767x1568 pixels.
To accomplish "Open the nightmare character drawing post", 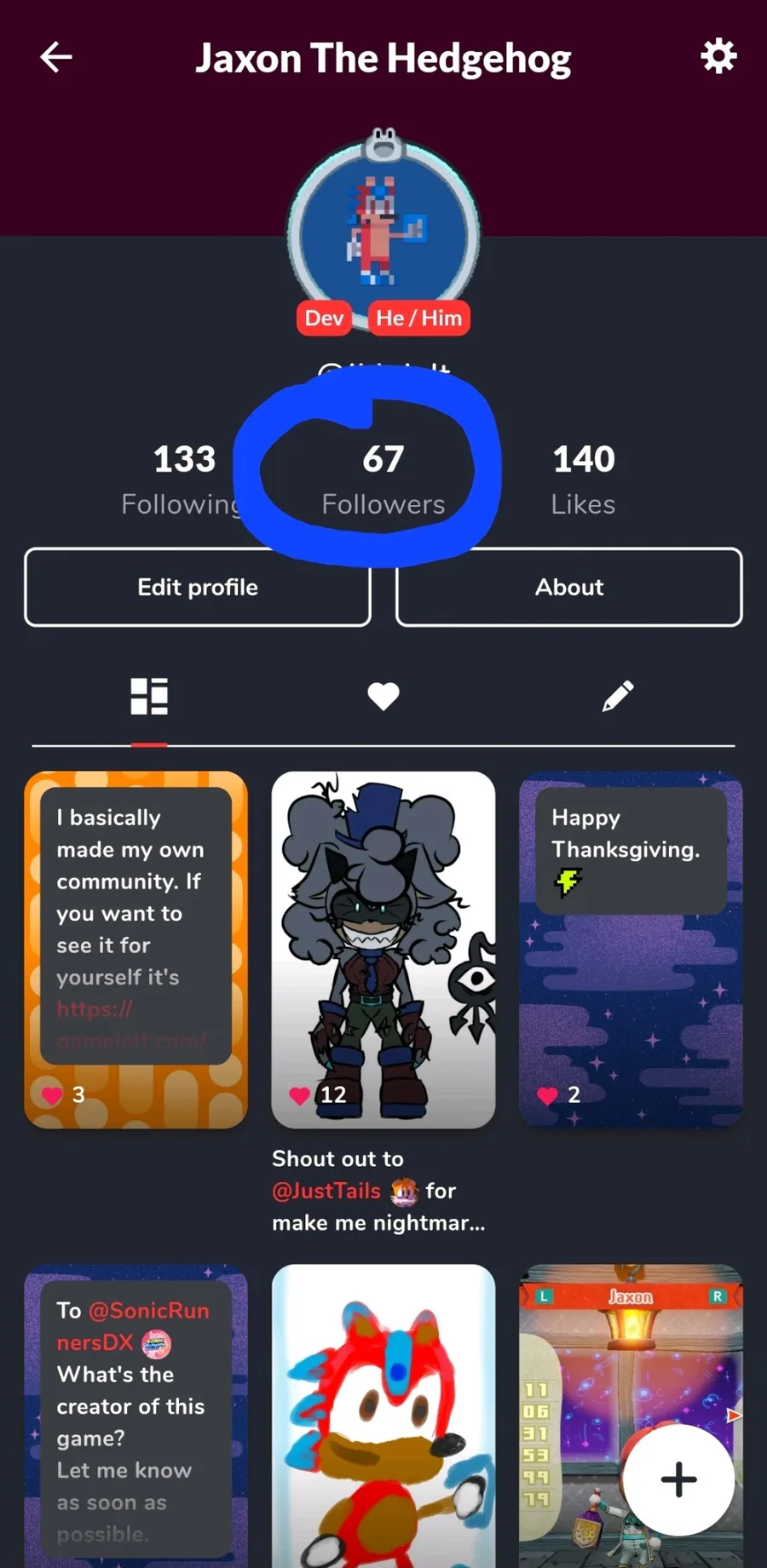I will tap(383, 949).
